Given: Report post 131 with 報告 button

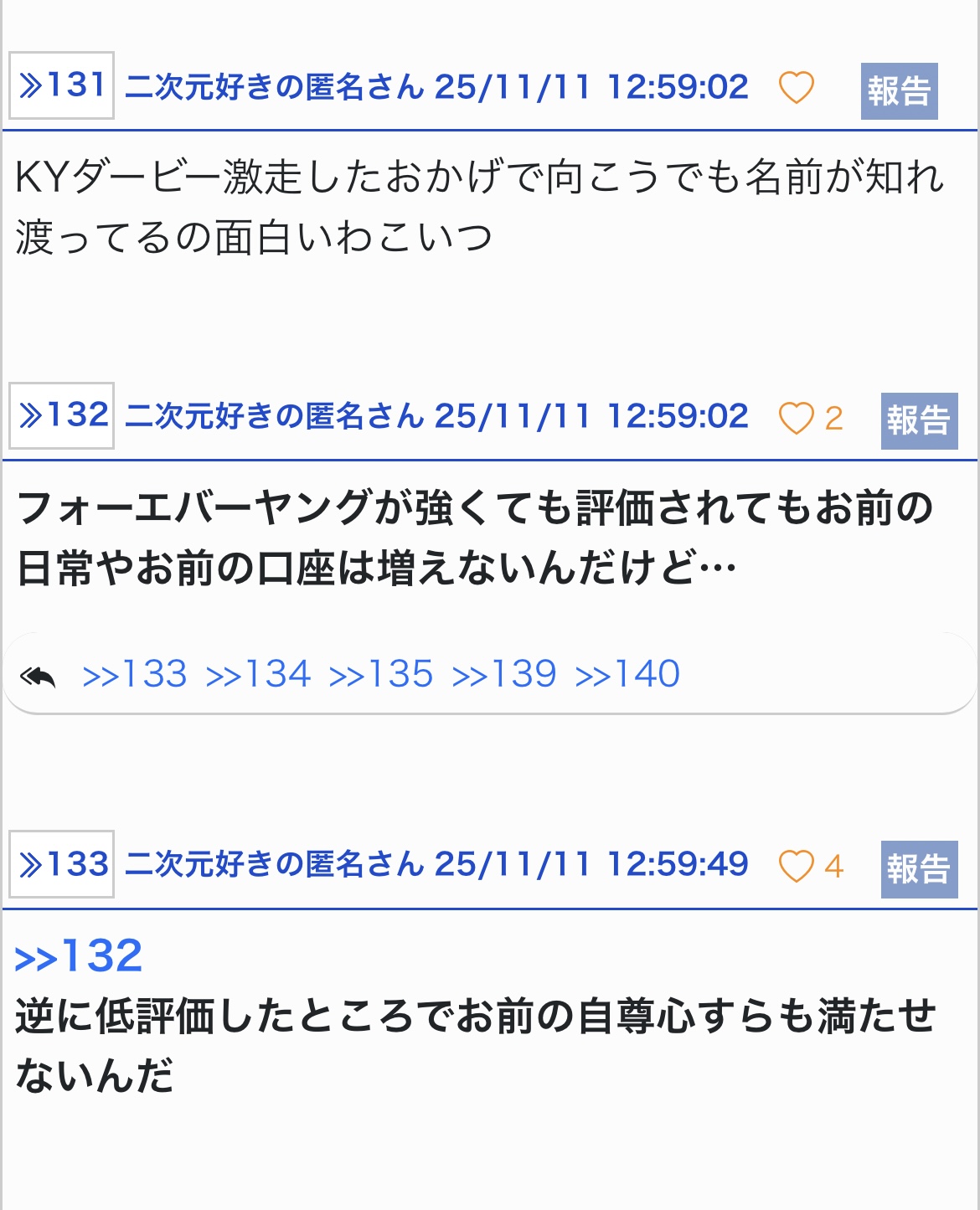Looking at the screenshot, I should coord(899,91).
